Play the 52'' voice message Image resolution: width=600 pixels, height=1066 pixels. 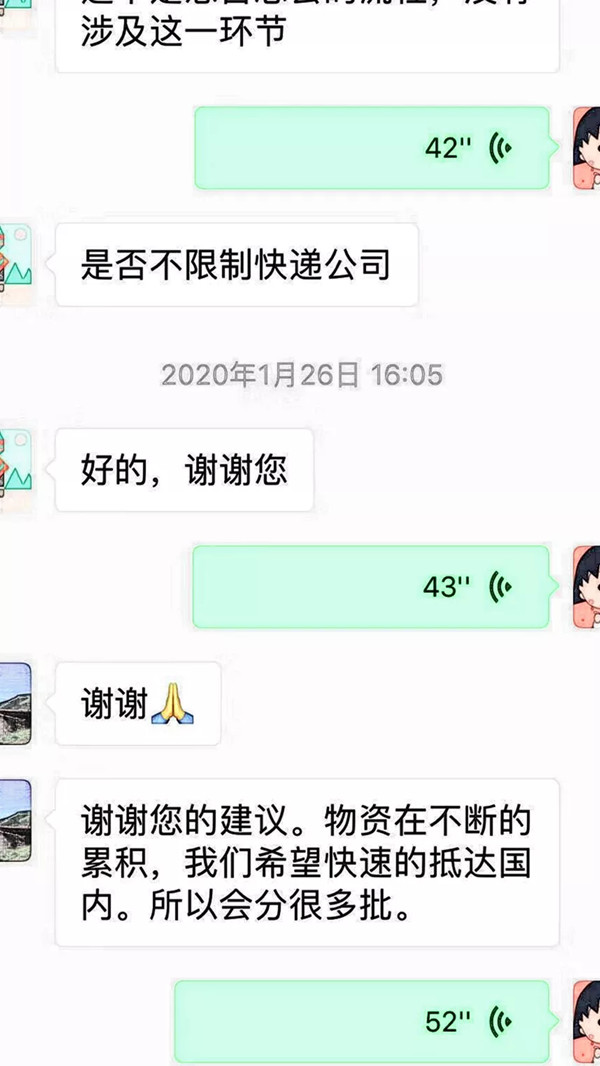pyautogui.click(x=362, y=1022)
